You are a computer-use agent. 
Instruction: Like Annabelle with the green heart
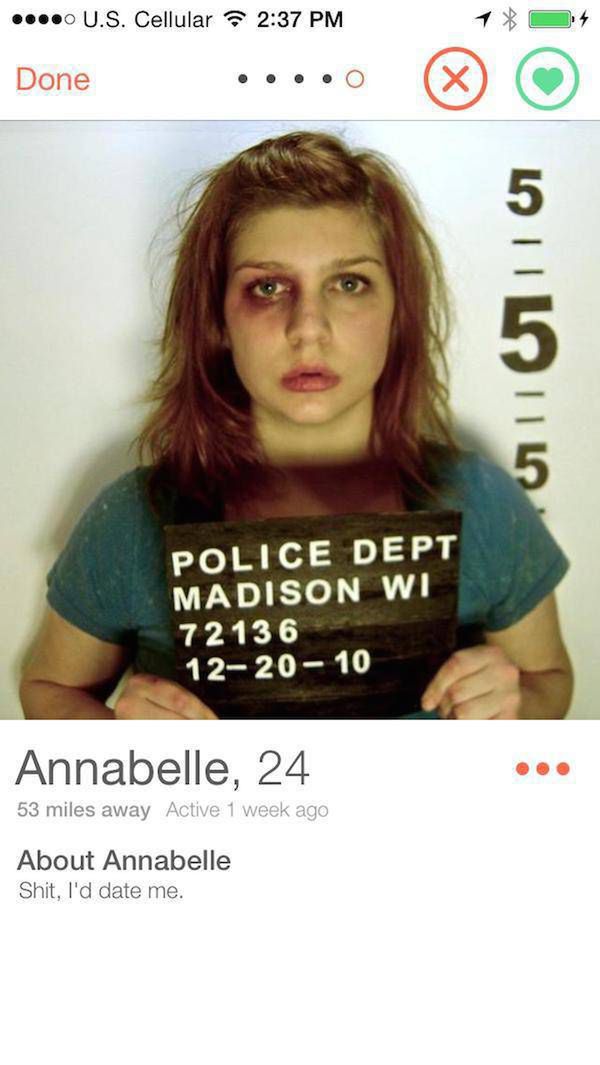pos(547,79)
